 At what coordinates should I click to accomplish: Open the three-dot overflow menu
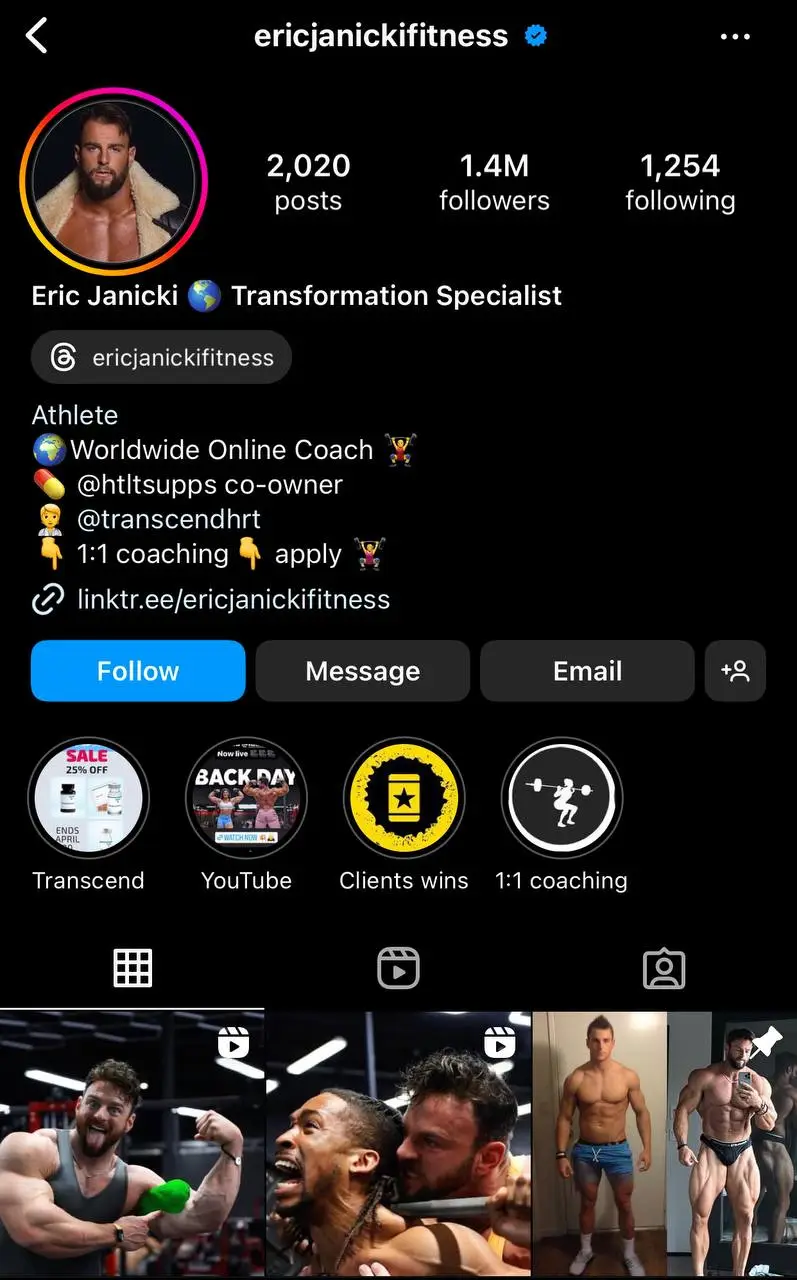tap(735, 37)
